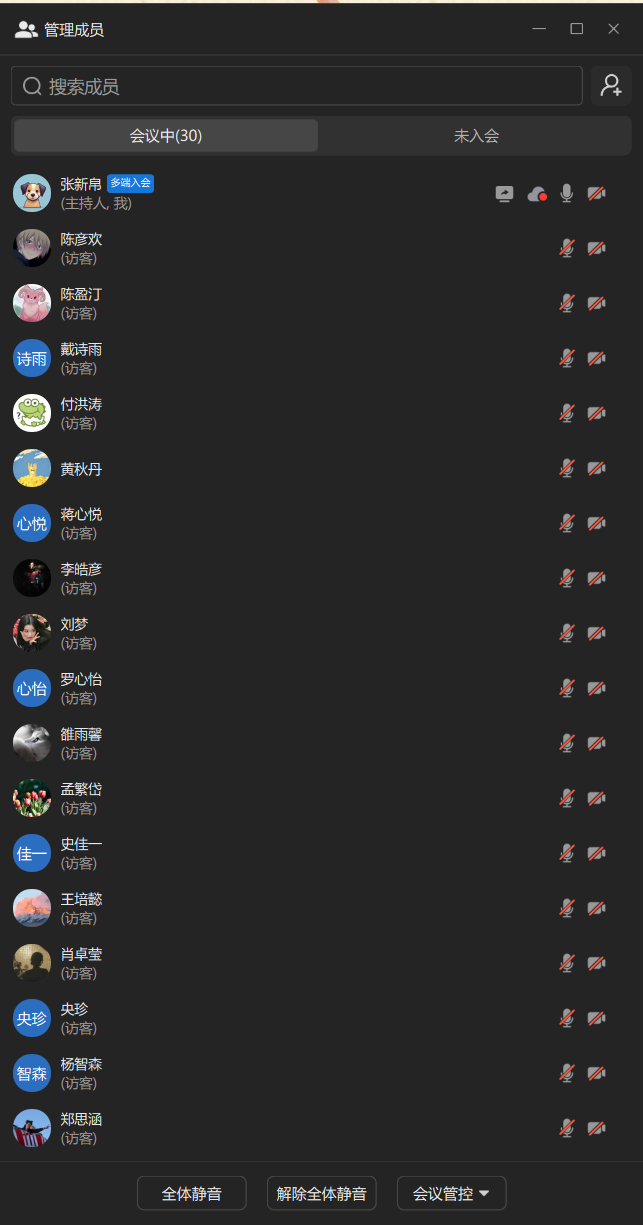
Task: Switch to the 未入会 tab
Action: tap(476, 136)
